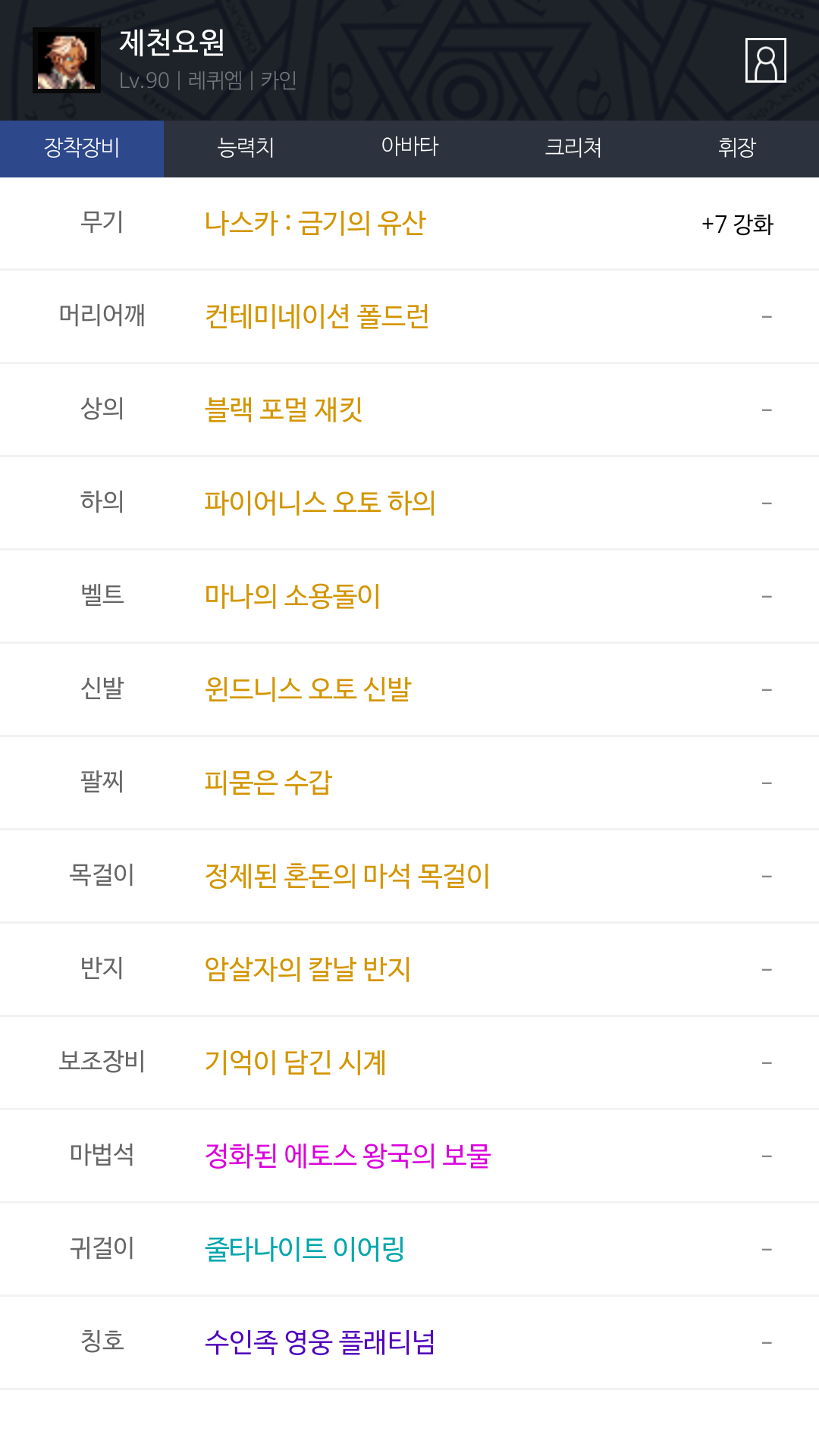View ring item 암살자의 칼날 반지
The width and height of the screenshot is (819, 1456).
(x=308, y=969)
